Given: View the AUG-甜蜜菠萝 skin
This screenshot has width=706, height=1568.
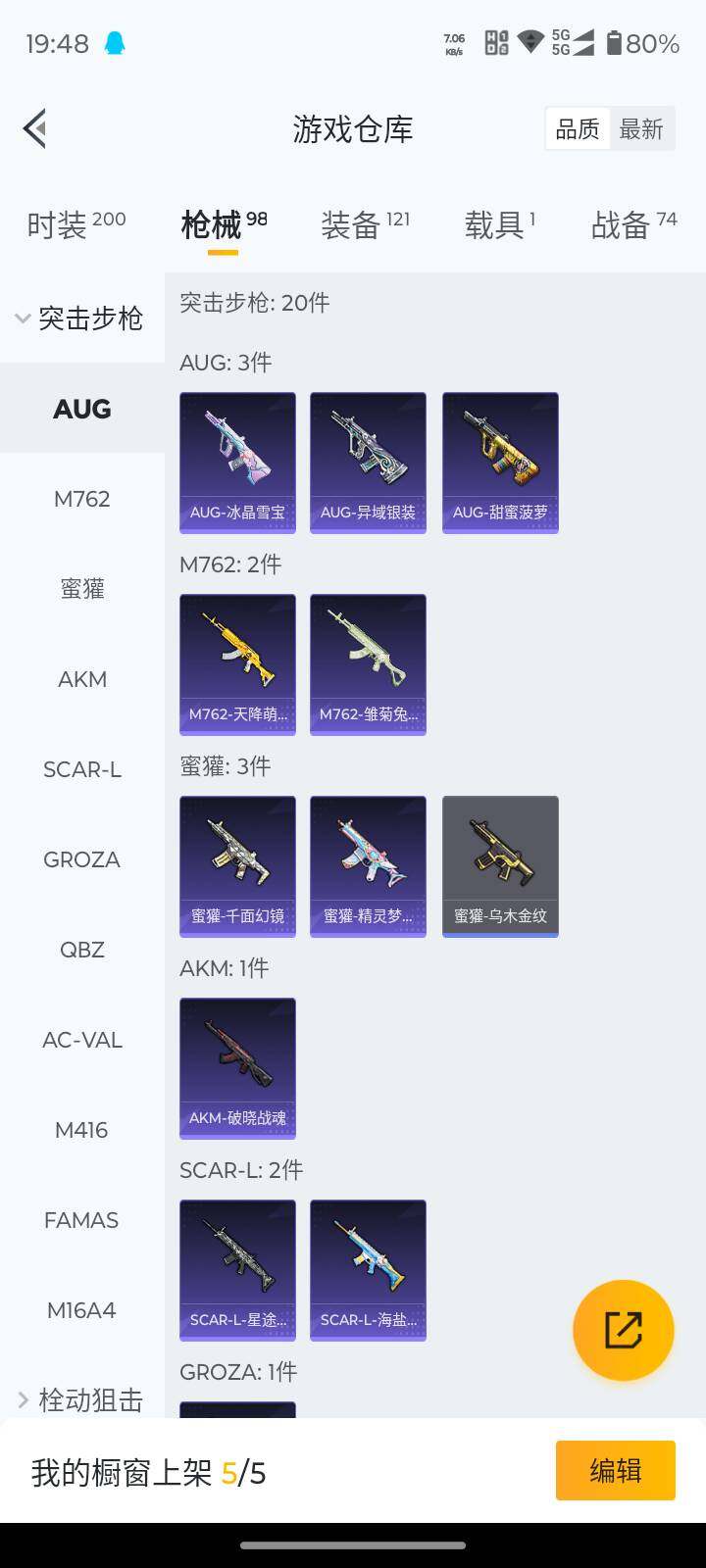Looking at the screenshot, I should (x=500, y=463).
